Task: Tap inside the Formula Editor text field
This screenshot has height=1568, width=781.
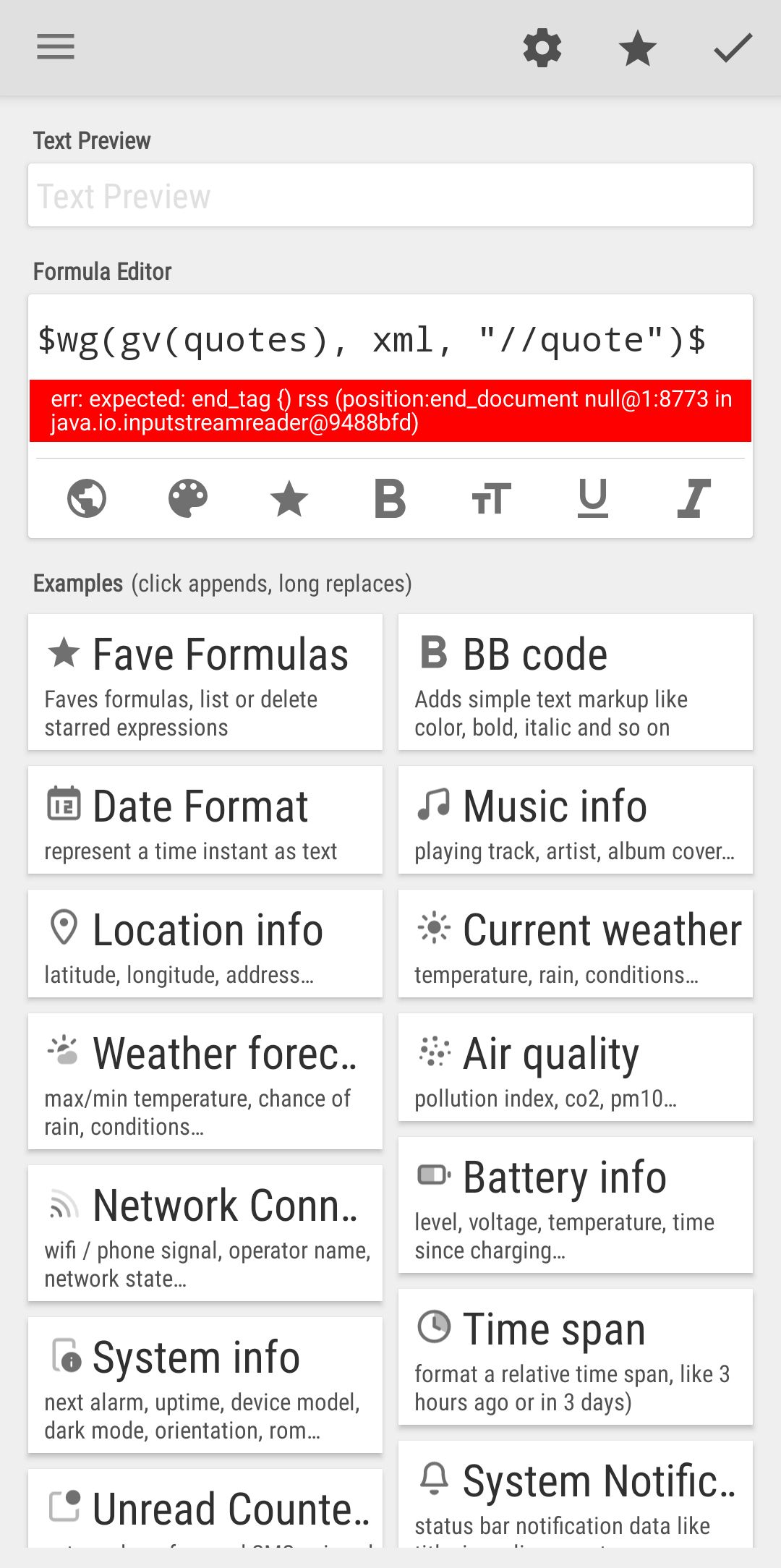Action: pyautogui.click(x=390, y=340)
